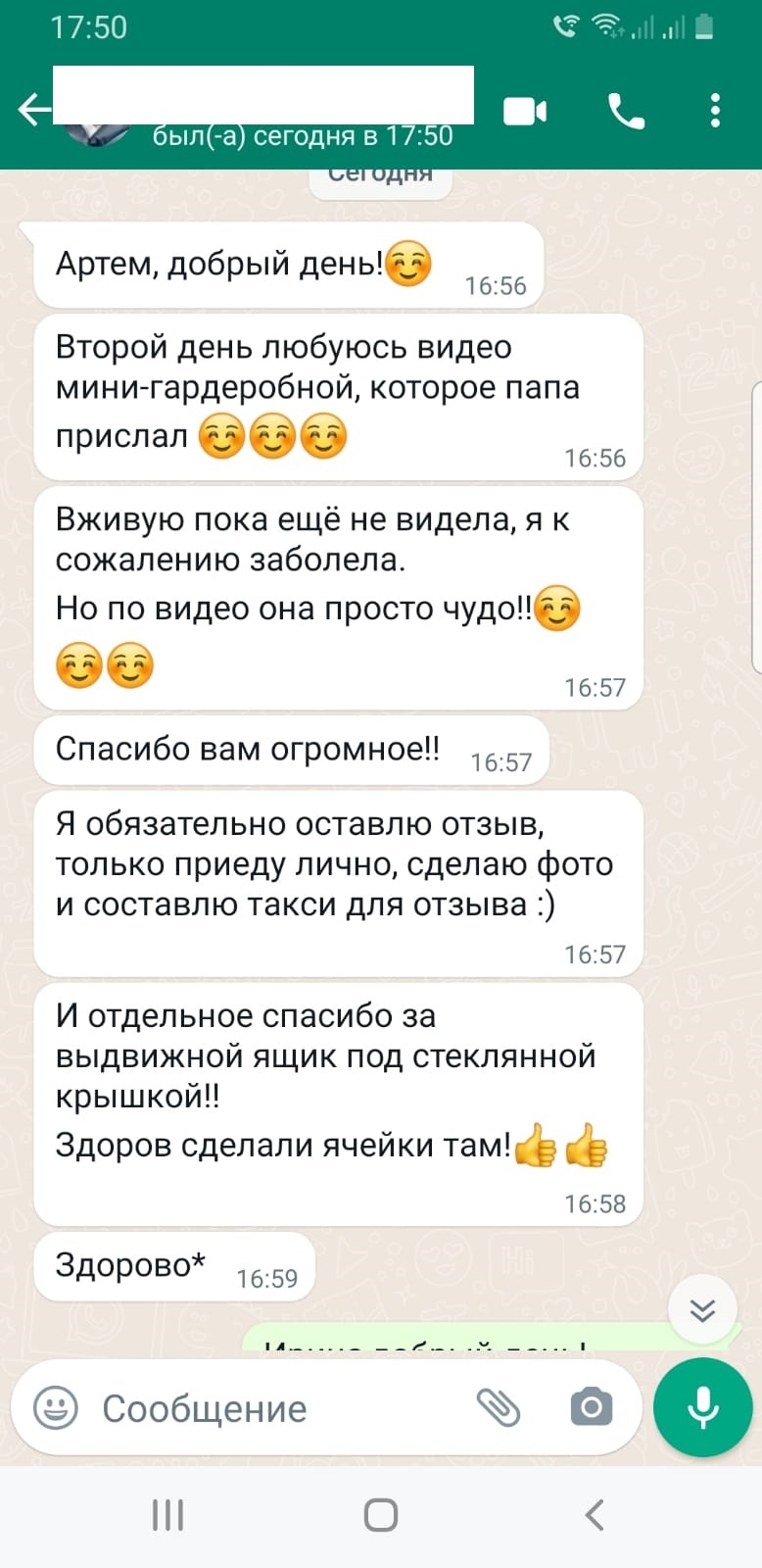Image resolution: width=762 pixels, height=1568 pixels.
Task: Start a voice call
Action: [626, 111]
